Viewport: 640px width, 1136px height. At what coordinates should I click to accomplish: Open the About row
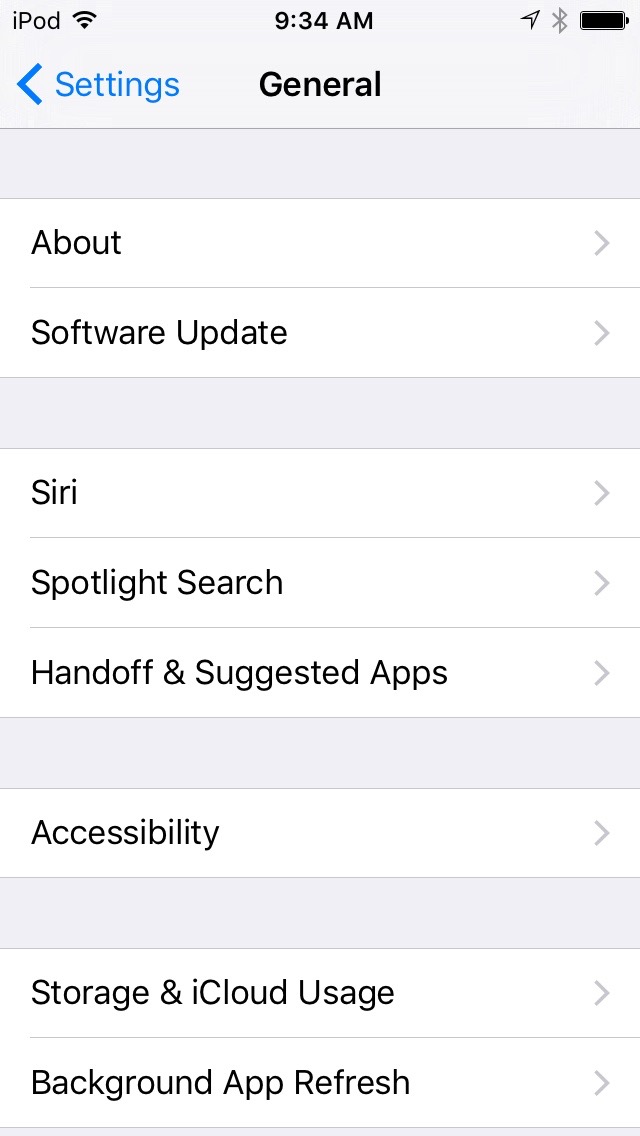(320, 243)
